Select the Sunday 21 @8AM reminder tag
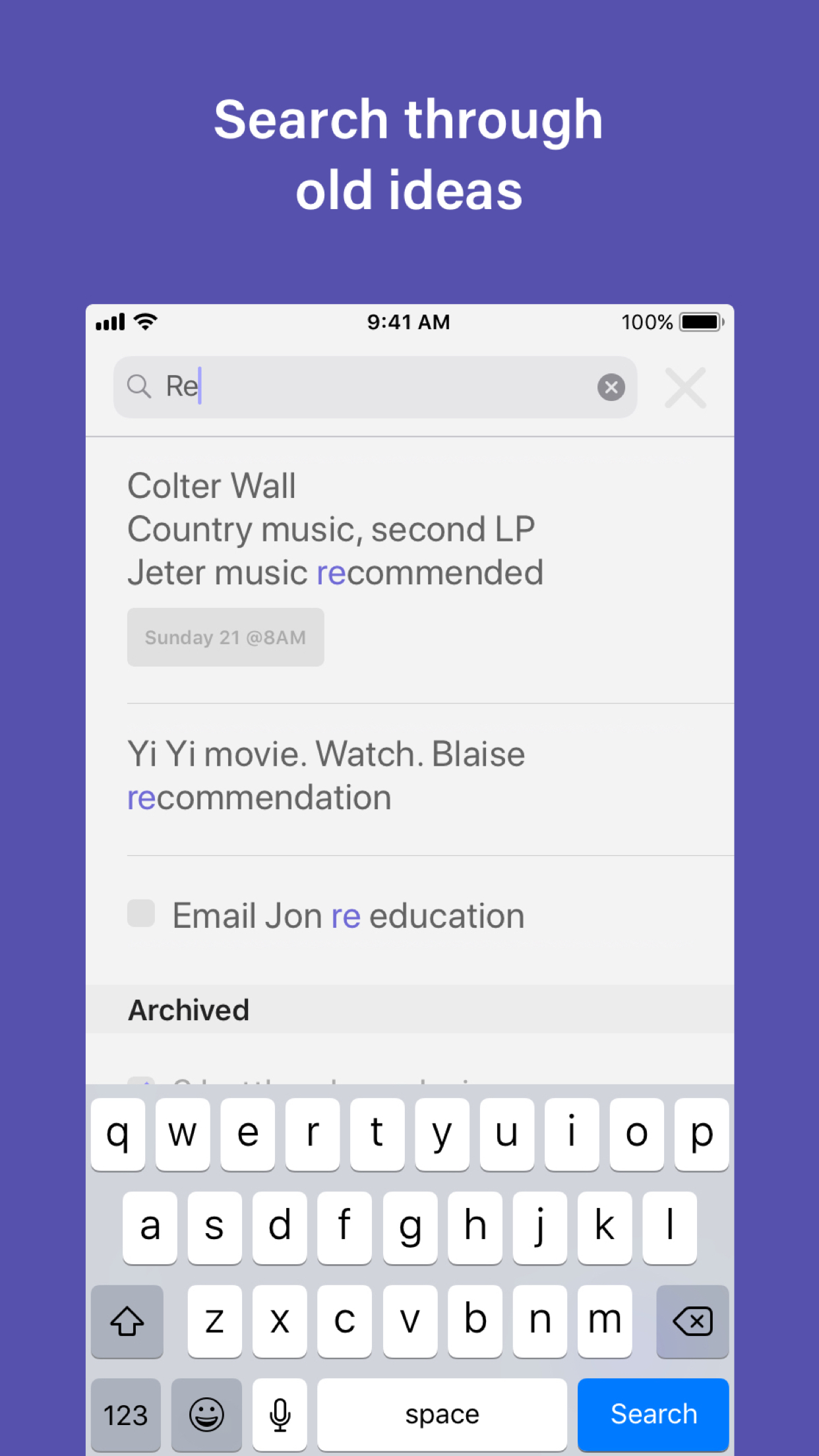819x1456 pixels. [225, 637]
